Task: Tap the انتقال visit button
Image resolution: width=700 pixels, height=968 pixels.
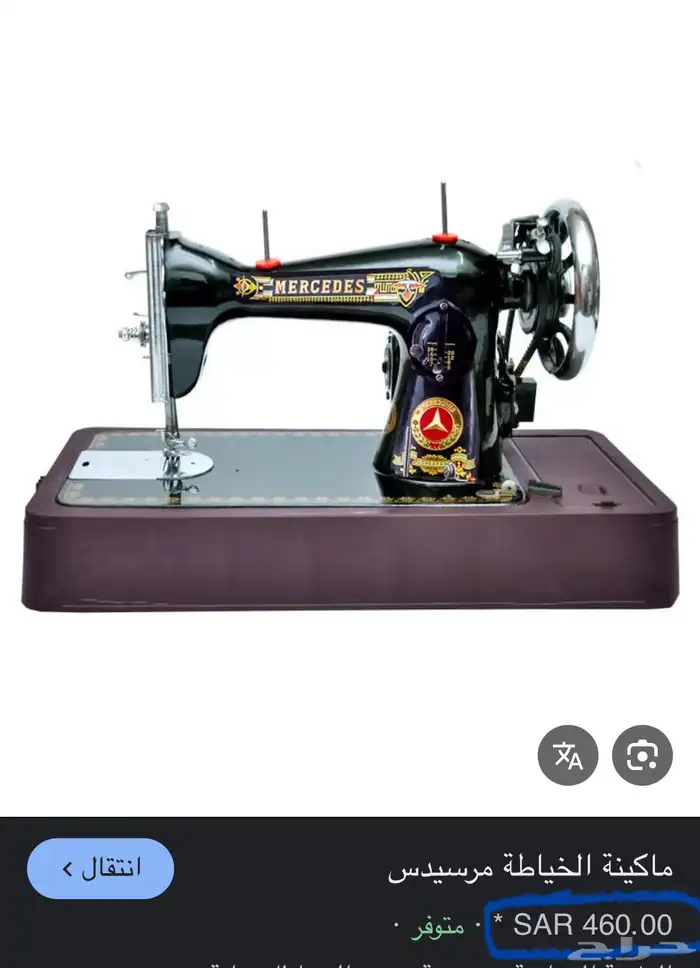Action: 100,868
